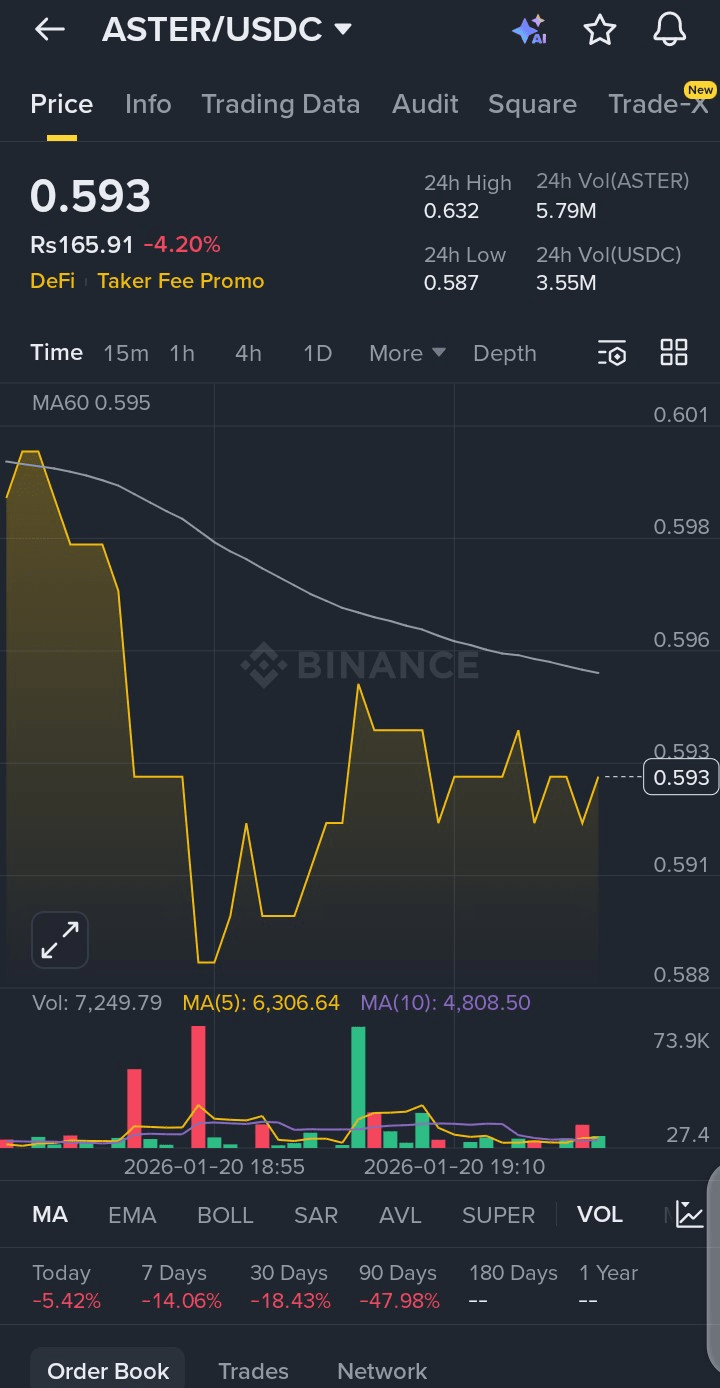Select the 1D chart interval
The image size is (720, 1388).
tap(317, 353)
